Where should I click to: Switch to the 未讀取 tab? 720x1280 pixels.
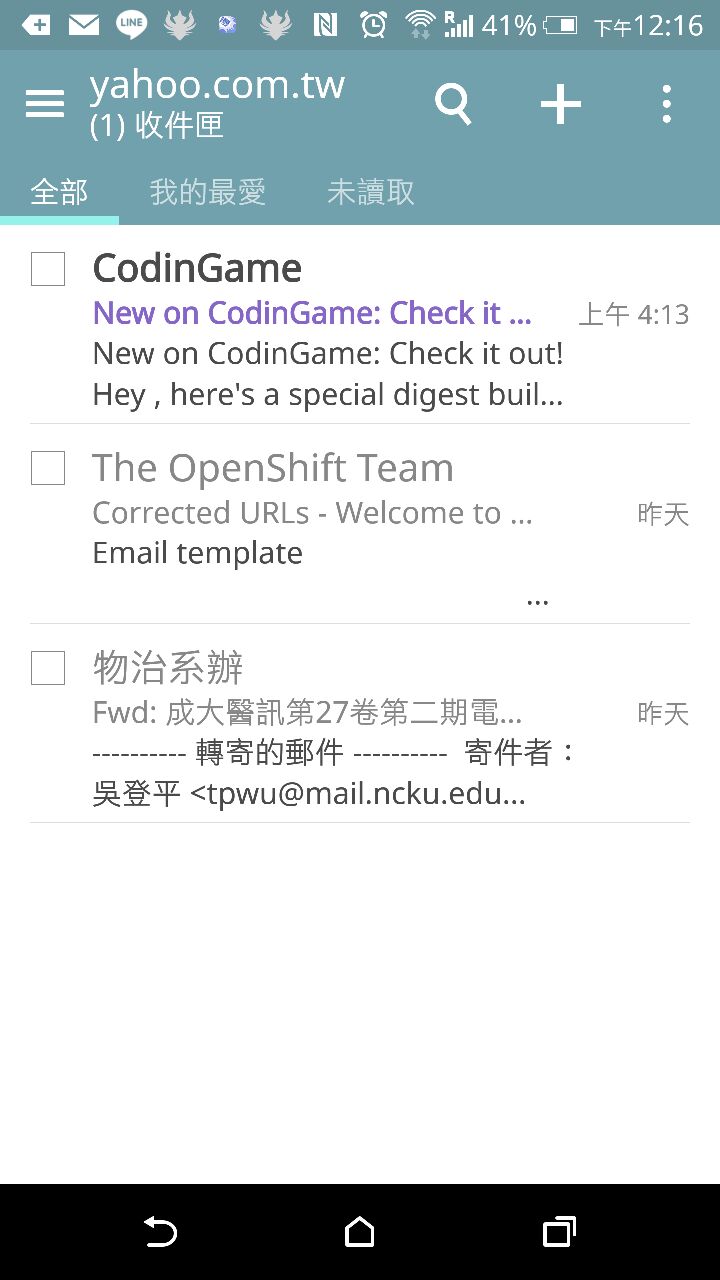tap(371, 192)
